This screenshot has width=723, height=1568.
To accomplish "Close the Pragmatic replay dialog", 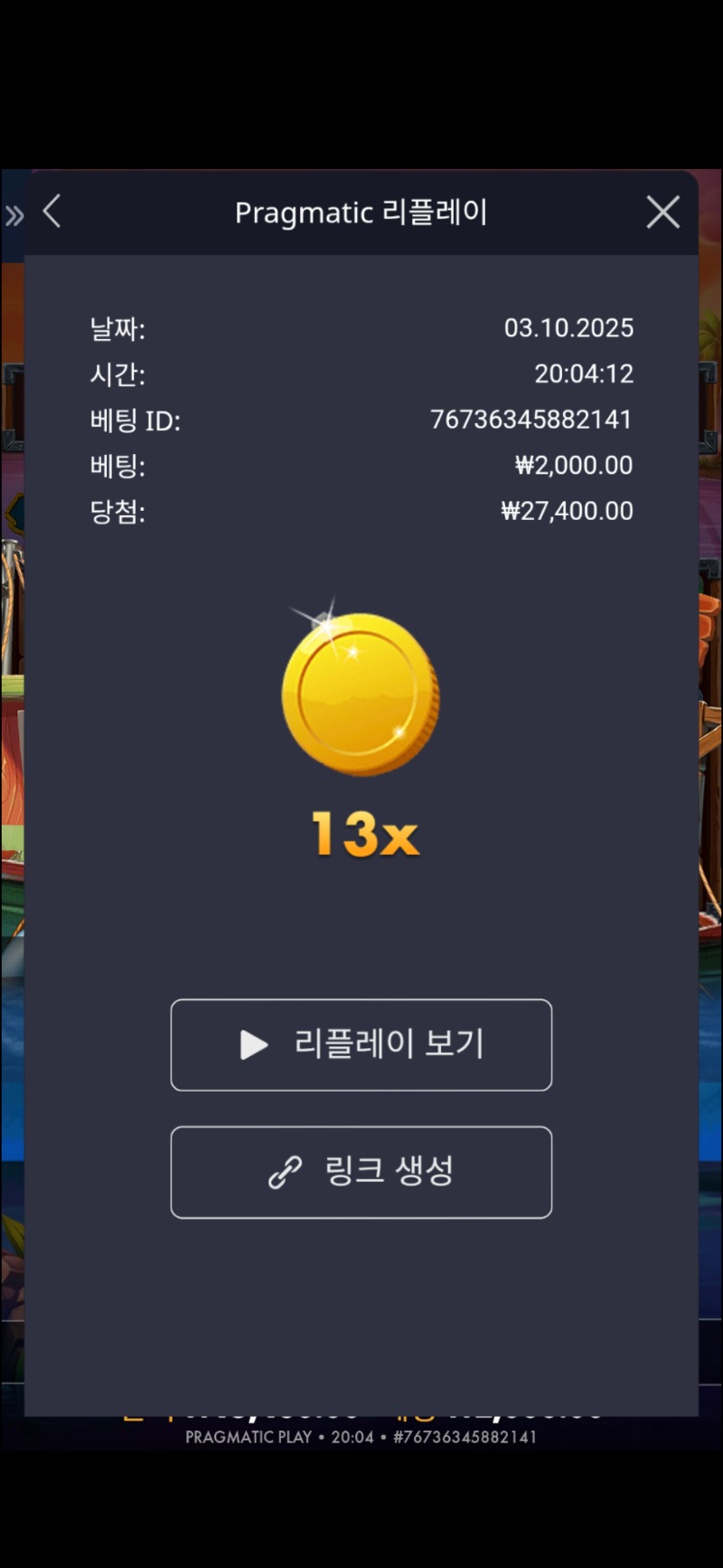I will tap(662, 213).
